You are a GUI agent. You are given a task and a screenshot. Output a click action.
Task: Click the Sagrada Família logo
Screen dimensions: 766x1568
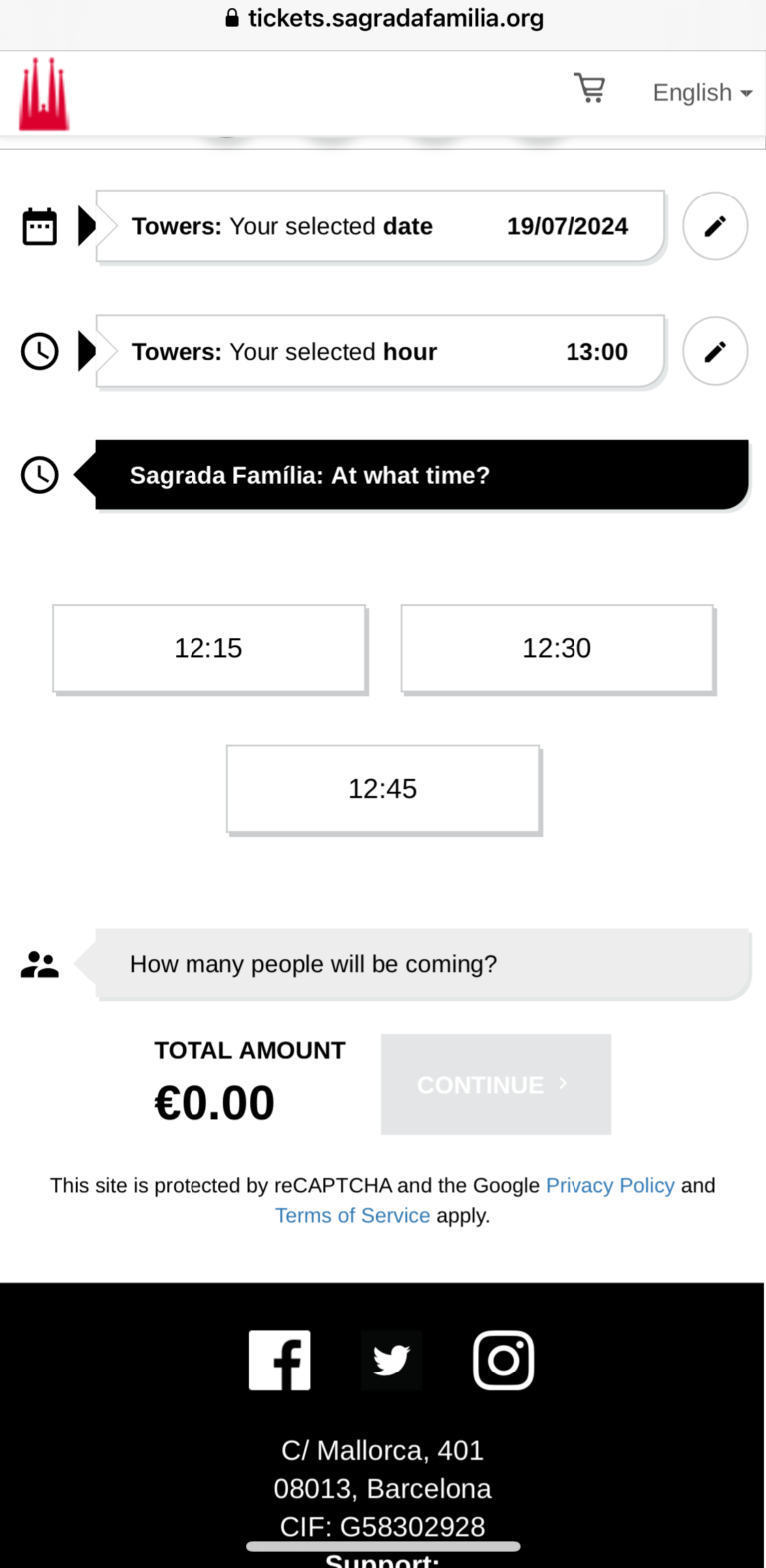[43, 95]
